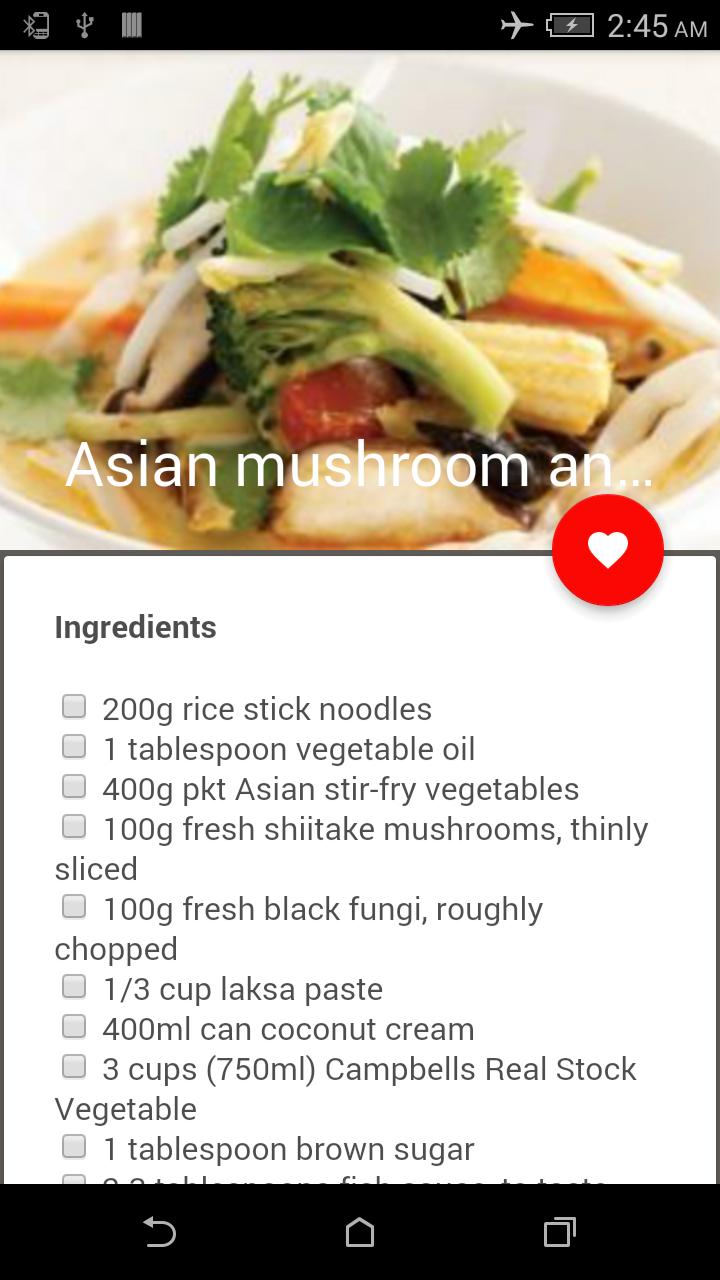Tick the vegetable oil ingredient checkbox
Image resolution: width=720 pixels, height=1280 pixels.
click(73, 746)
